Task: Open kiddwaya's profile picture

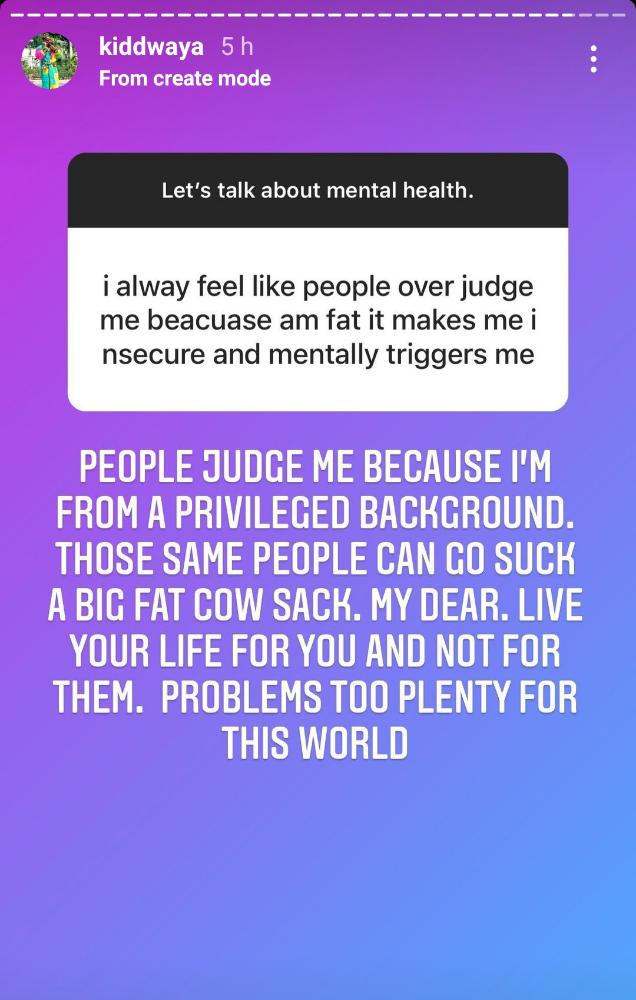Action: 50,61
